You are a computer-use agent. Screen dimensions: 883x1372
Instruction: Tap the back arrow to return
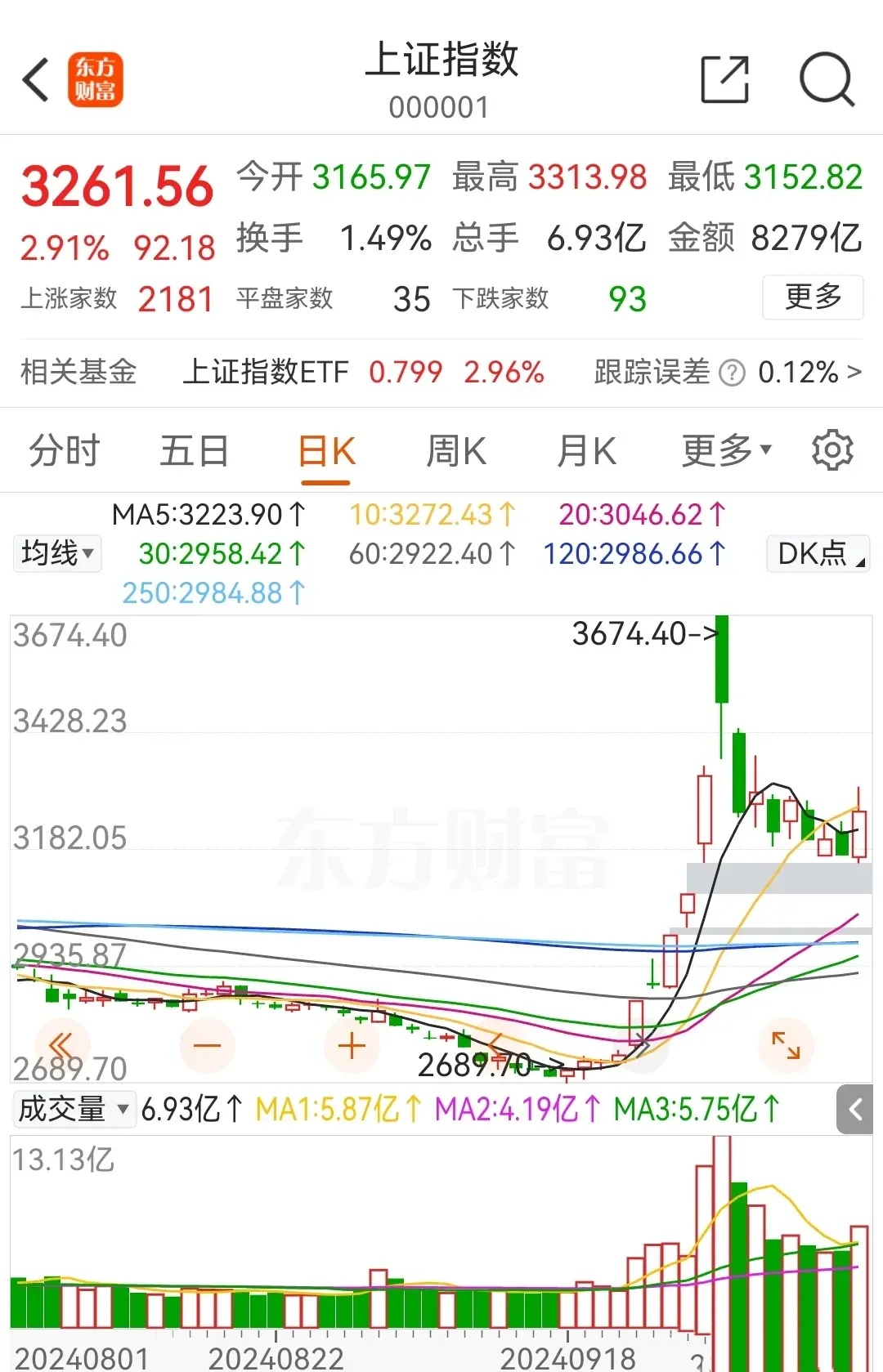(34, 78)
